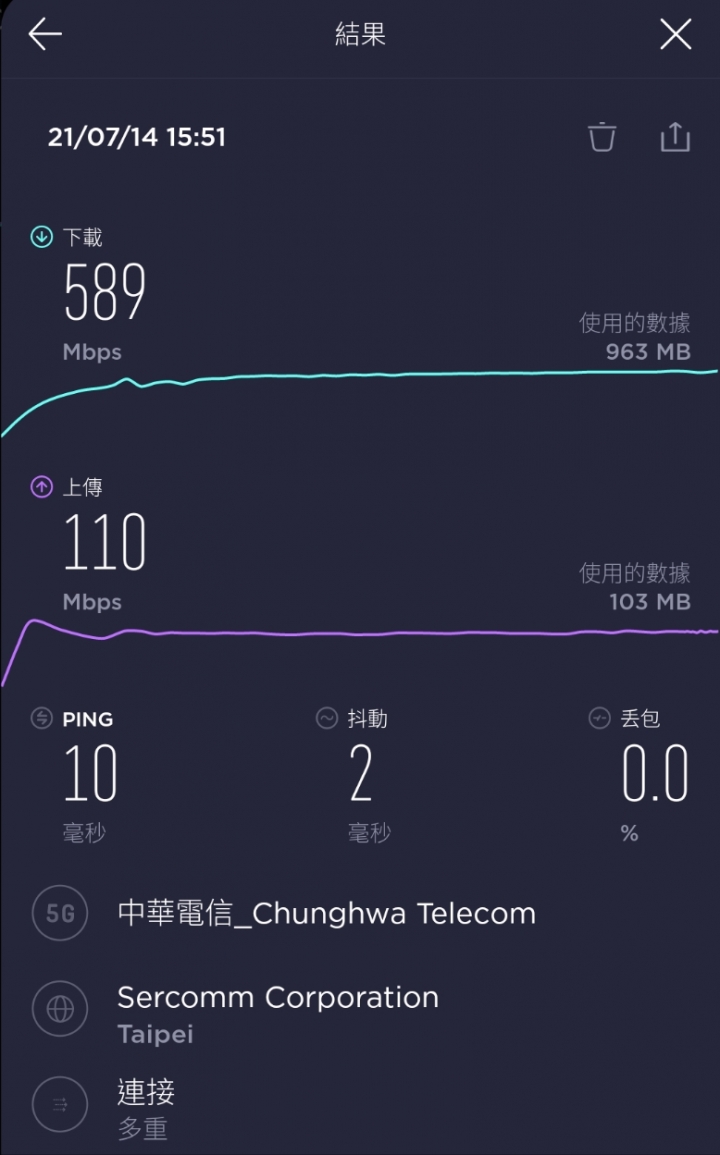Go back using the arrow icon
Screen dimensions: 720x1155
tap(45, 34)
